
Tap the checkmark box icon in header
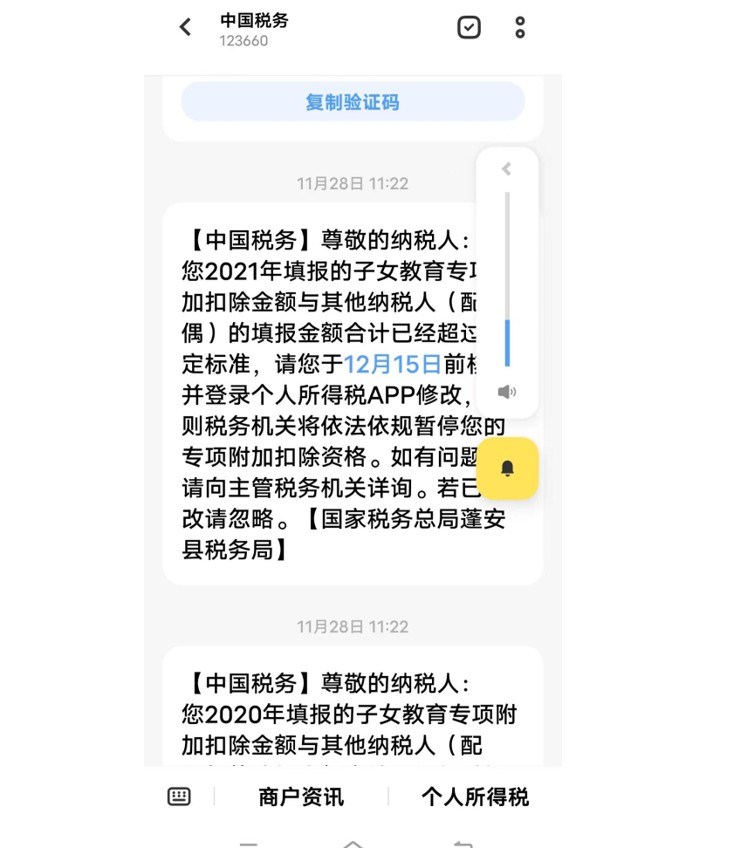tap(469, 28)
